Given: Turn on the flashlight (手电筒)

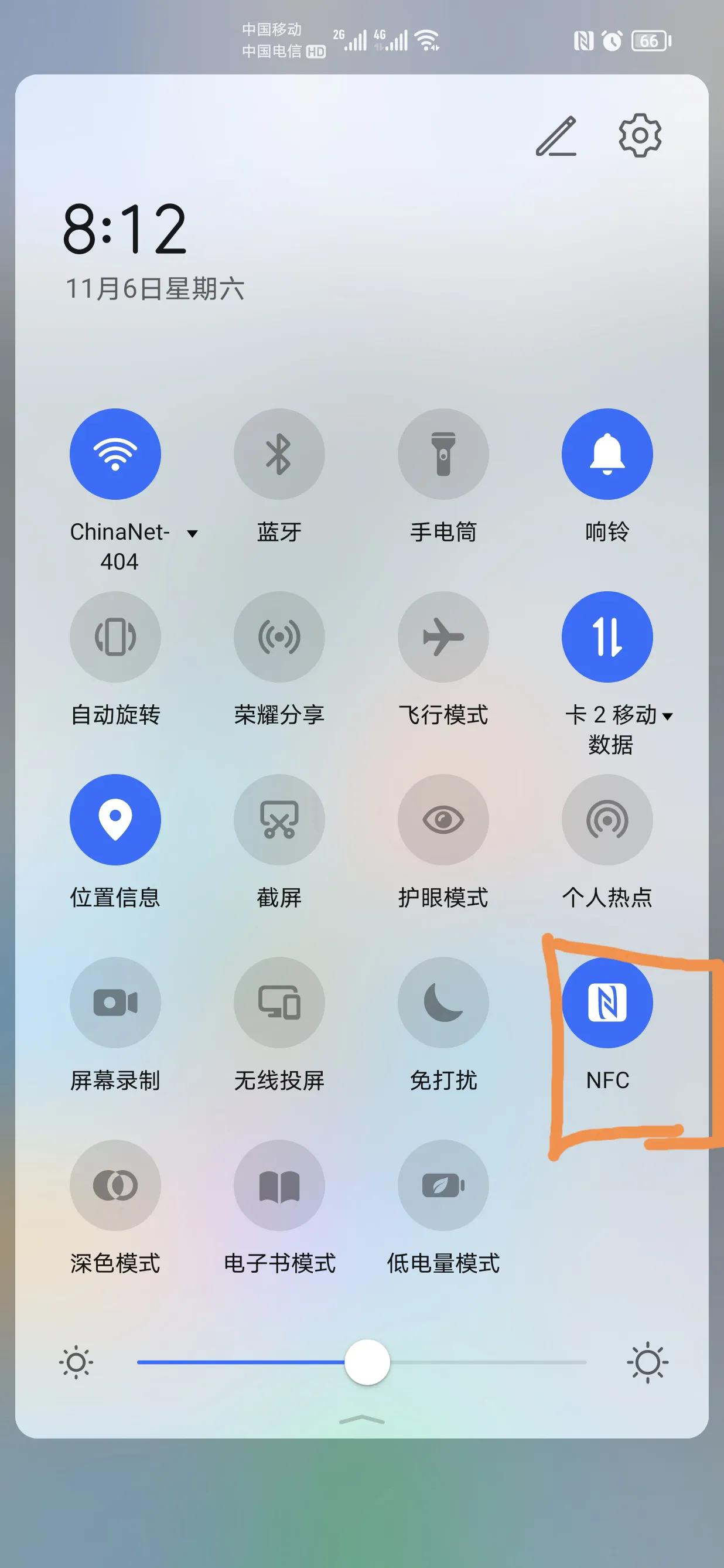Looking at the screenshot, I should coord(443,454).
